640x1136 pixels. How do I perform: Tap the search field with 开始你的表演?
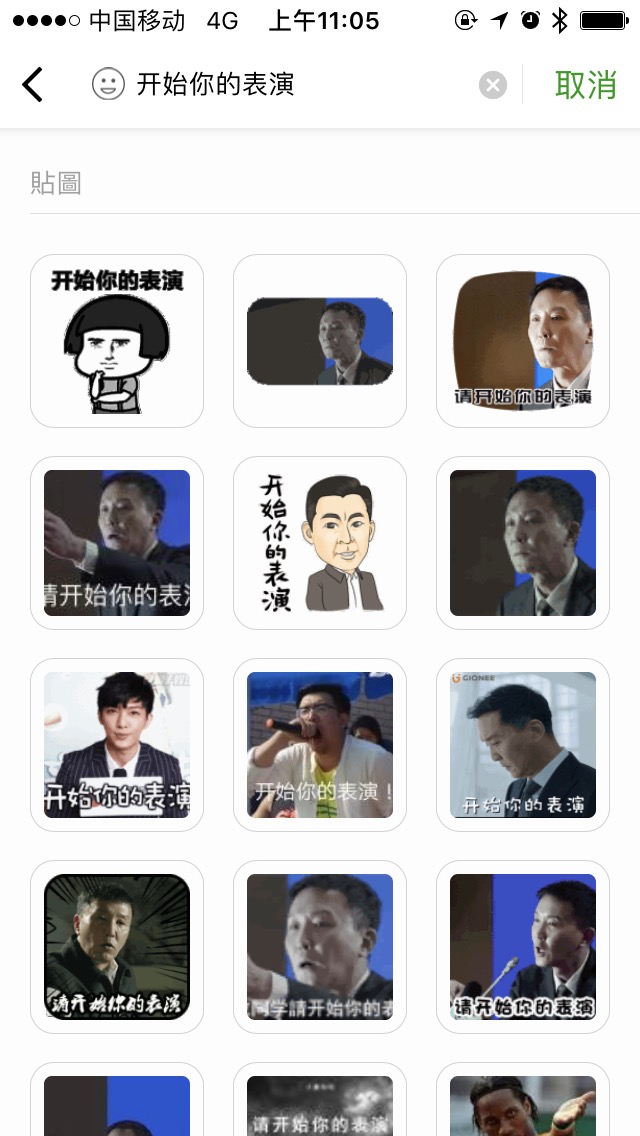[300, 85]
